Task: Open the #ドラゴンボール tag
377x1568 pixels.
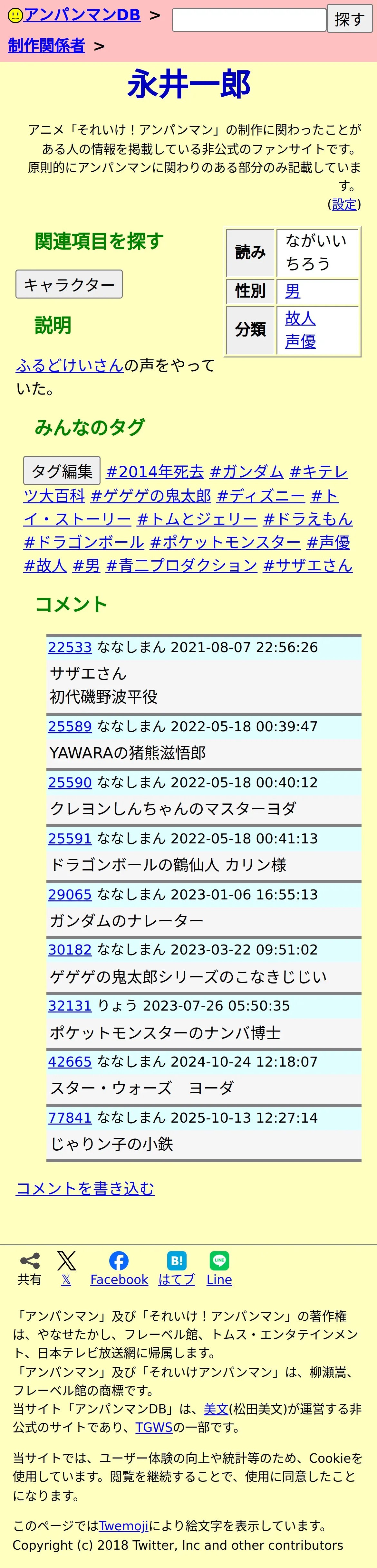Action: (83, 542)
